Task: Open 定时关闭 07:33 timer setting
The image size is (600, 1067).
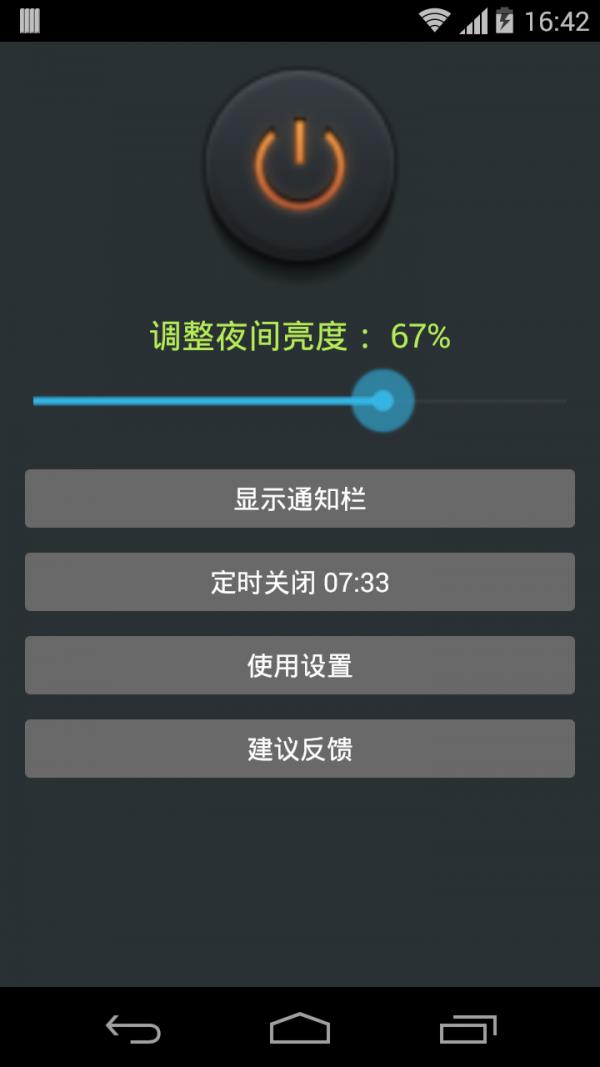Action: click(300, 582)
